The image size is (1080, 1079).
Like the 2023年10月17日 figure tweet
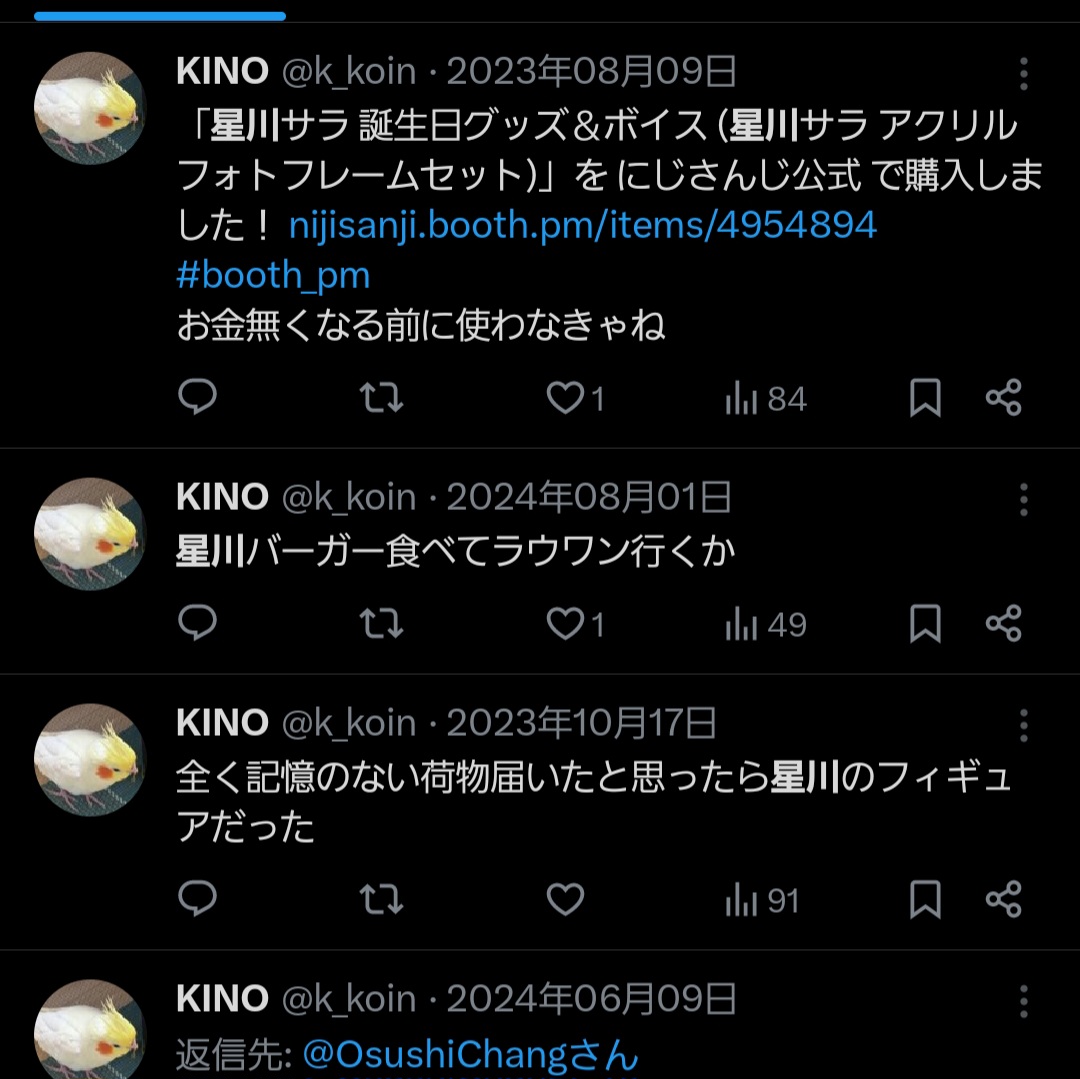565,900
